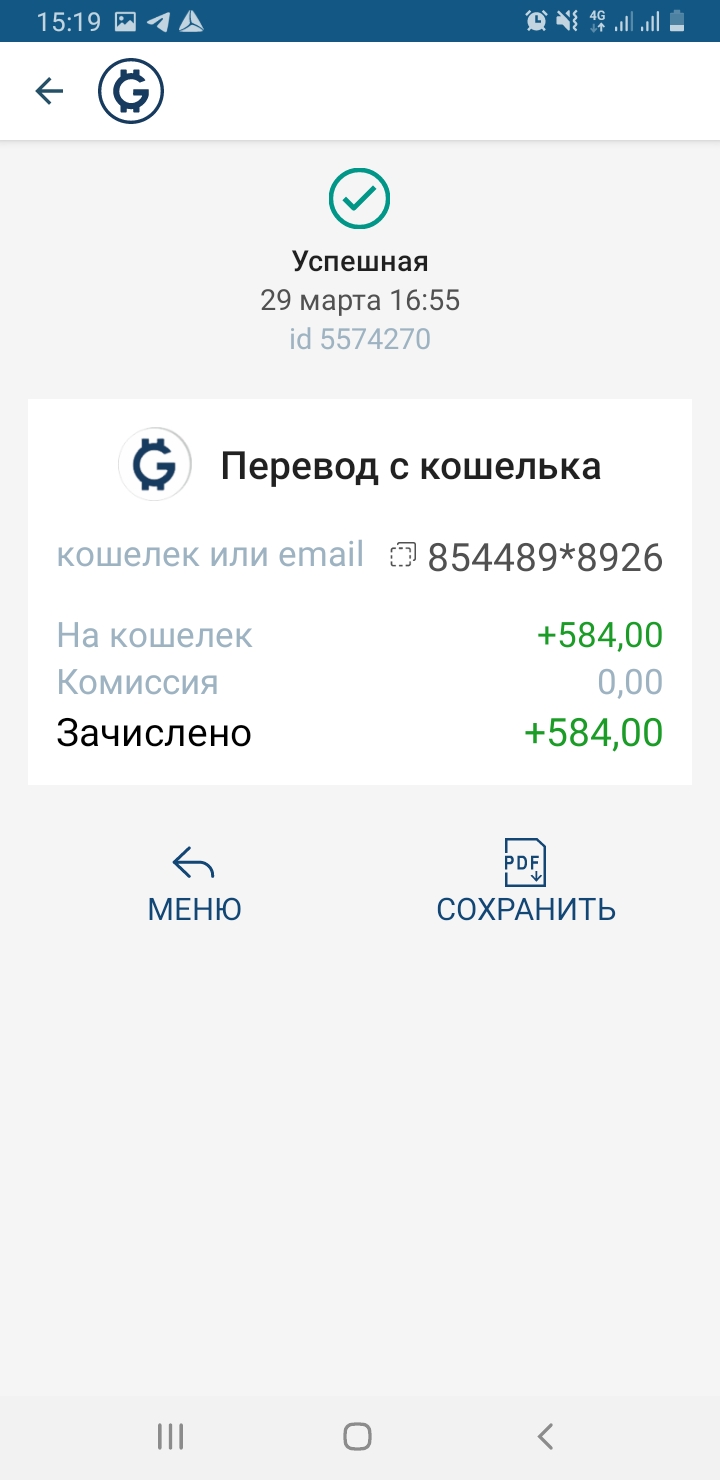The height and width of the screenshot is (1480, 720).
Task: Go back using the top arrow
Action: [x=49, y=92]
